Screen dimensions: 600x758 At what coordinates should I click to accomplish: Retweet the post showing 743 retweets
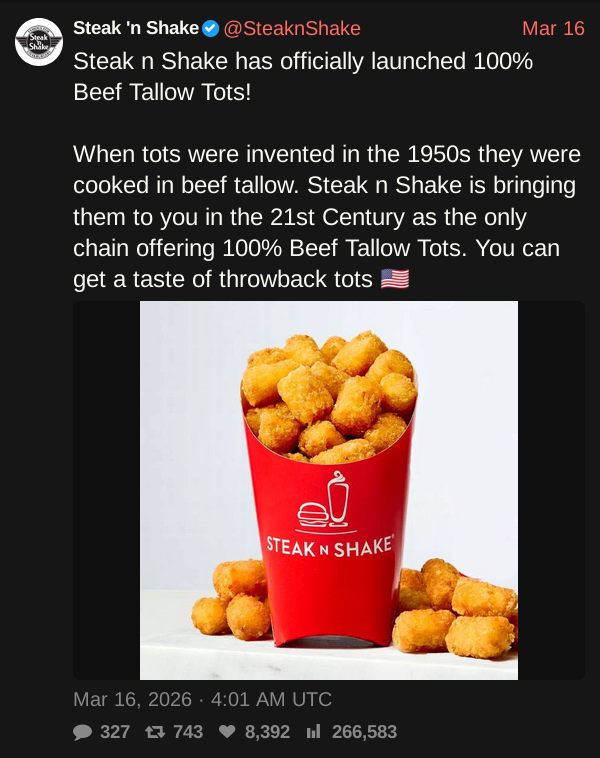pos(155,732)
